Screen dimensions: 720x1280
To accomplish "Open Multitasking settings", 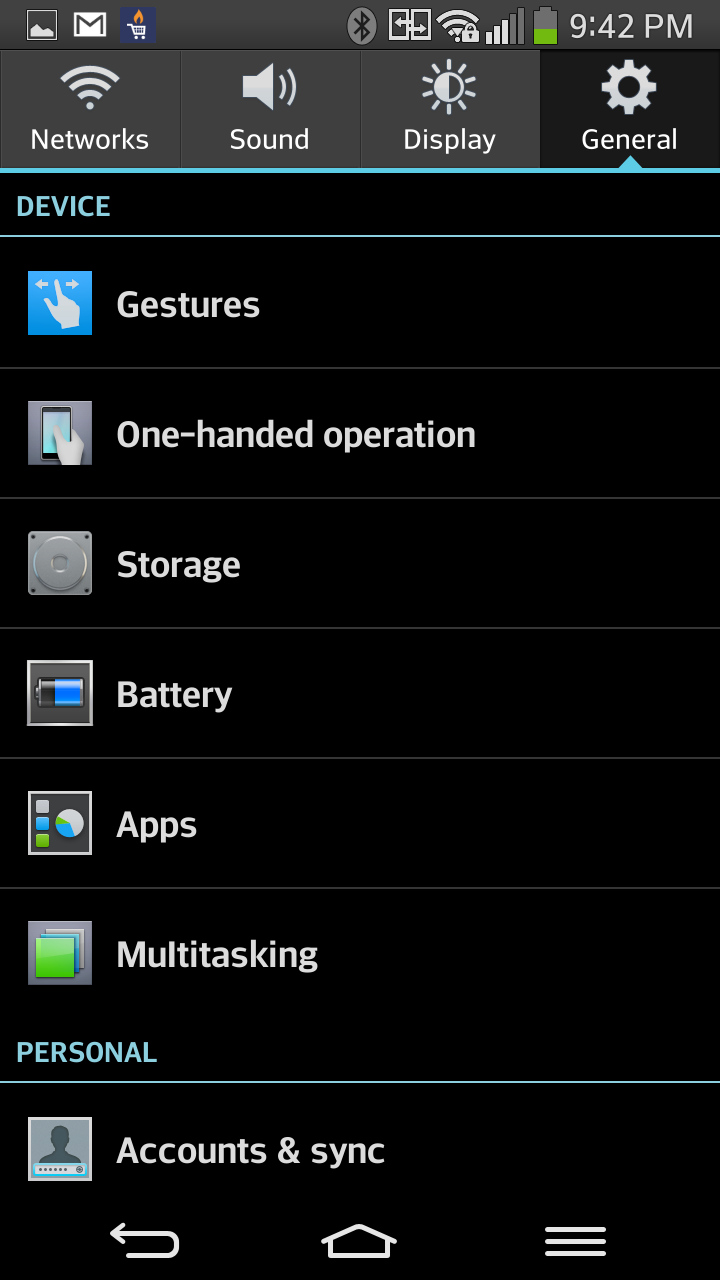I will point(360,953).
